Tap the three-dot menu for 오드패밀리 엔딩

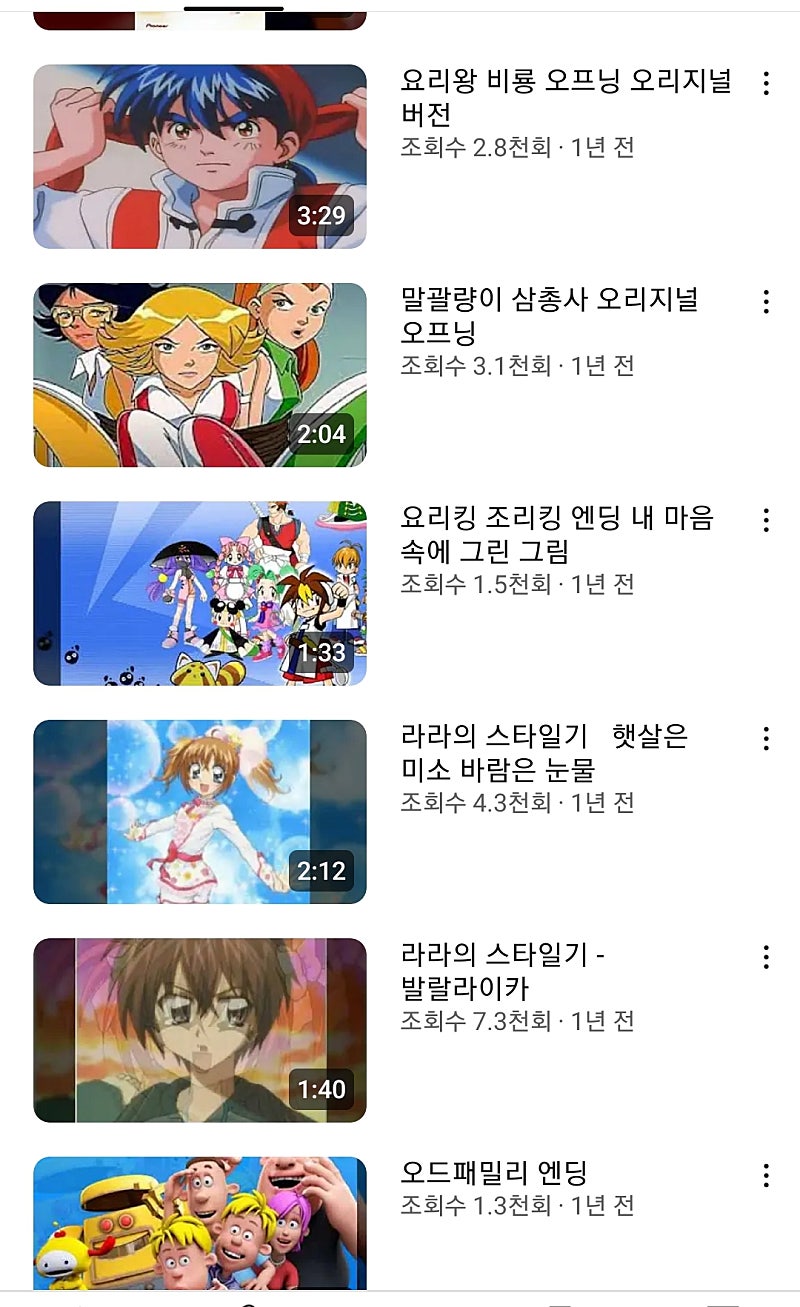pyautogui.click(x=766, y=1174)
